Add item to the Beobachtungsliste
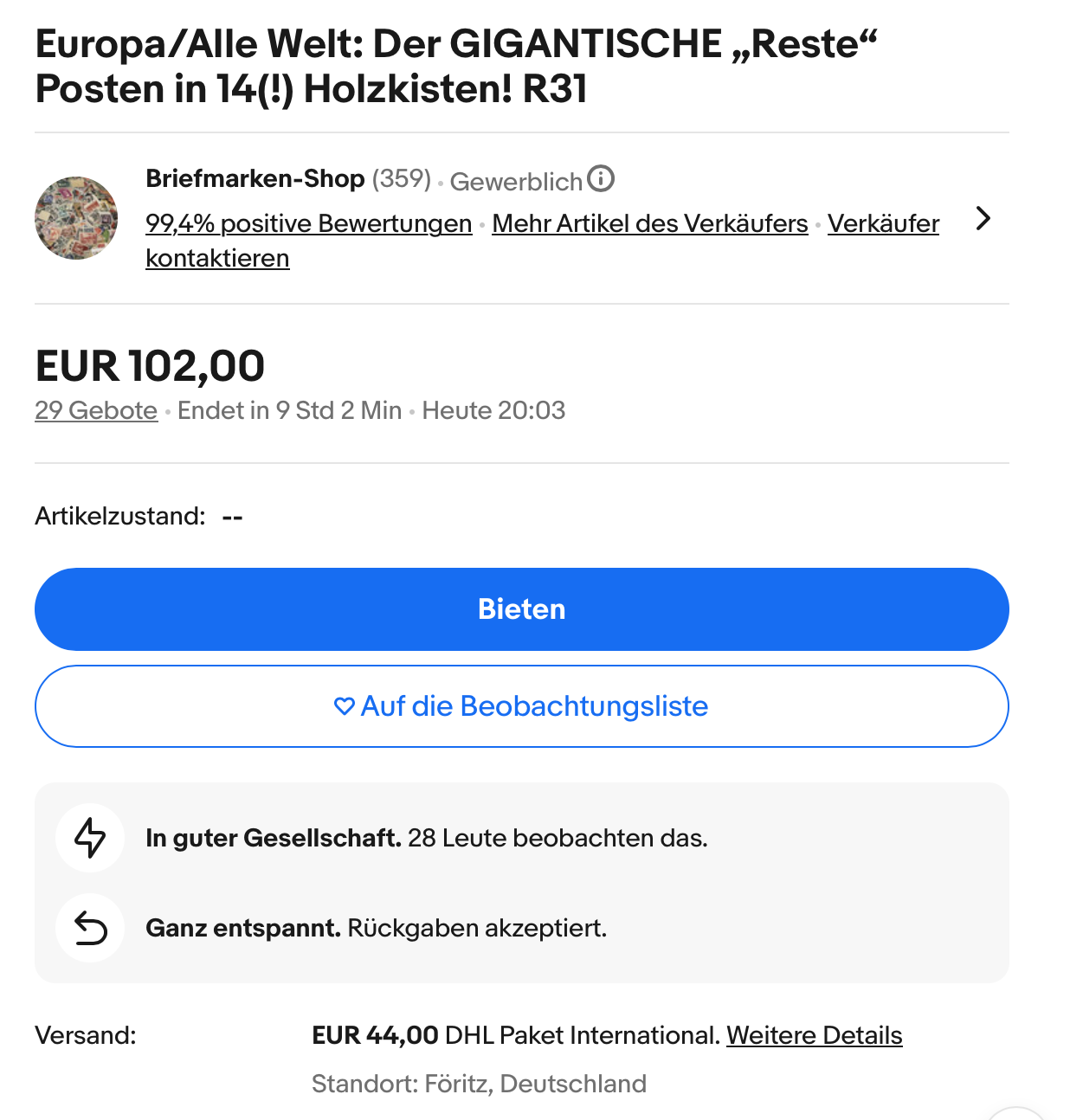The width and height of the screenshot is (1070, 1120). (521, 706)
